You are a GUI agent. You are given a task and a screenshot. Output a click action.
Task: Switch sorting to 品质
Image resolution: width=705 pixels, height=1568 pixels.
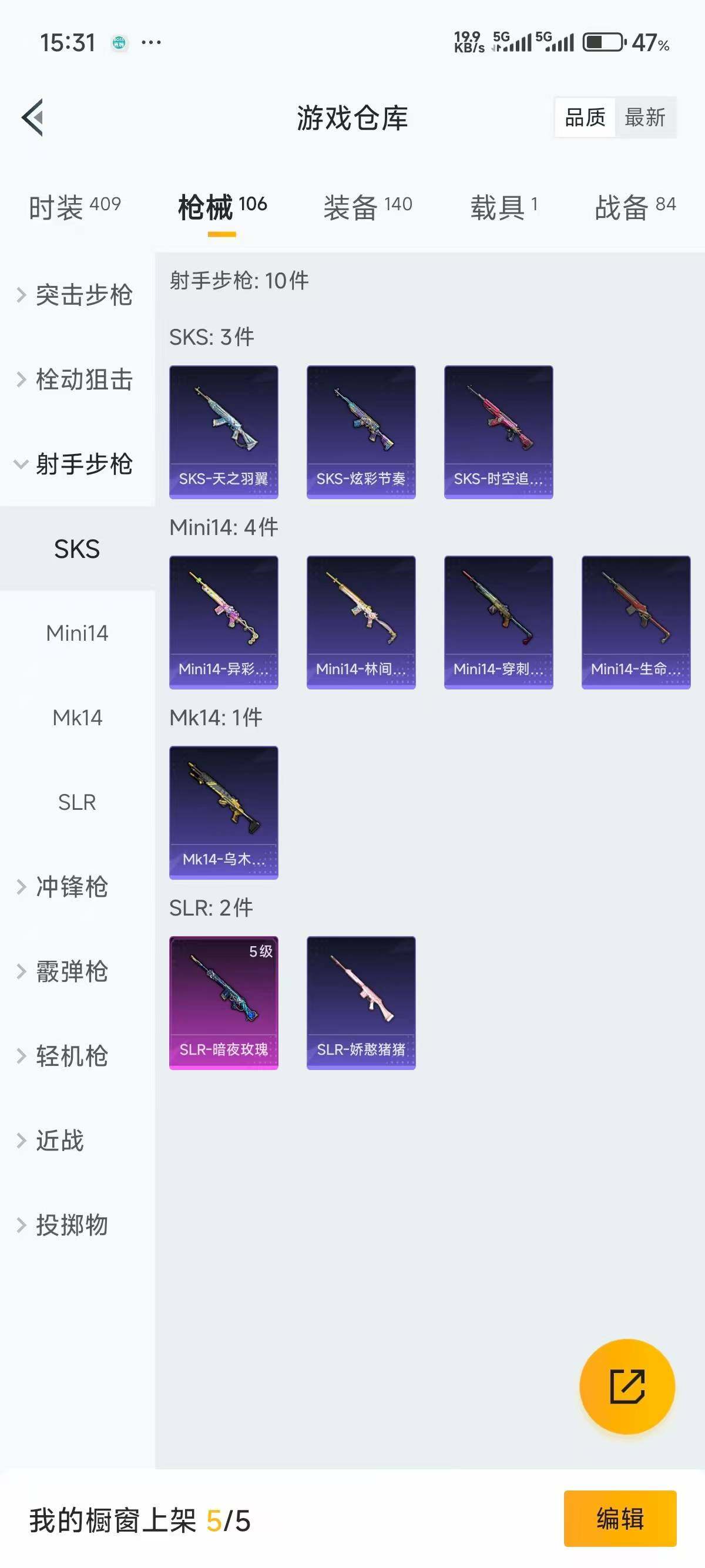tap(583, 117)
